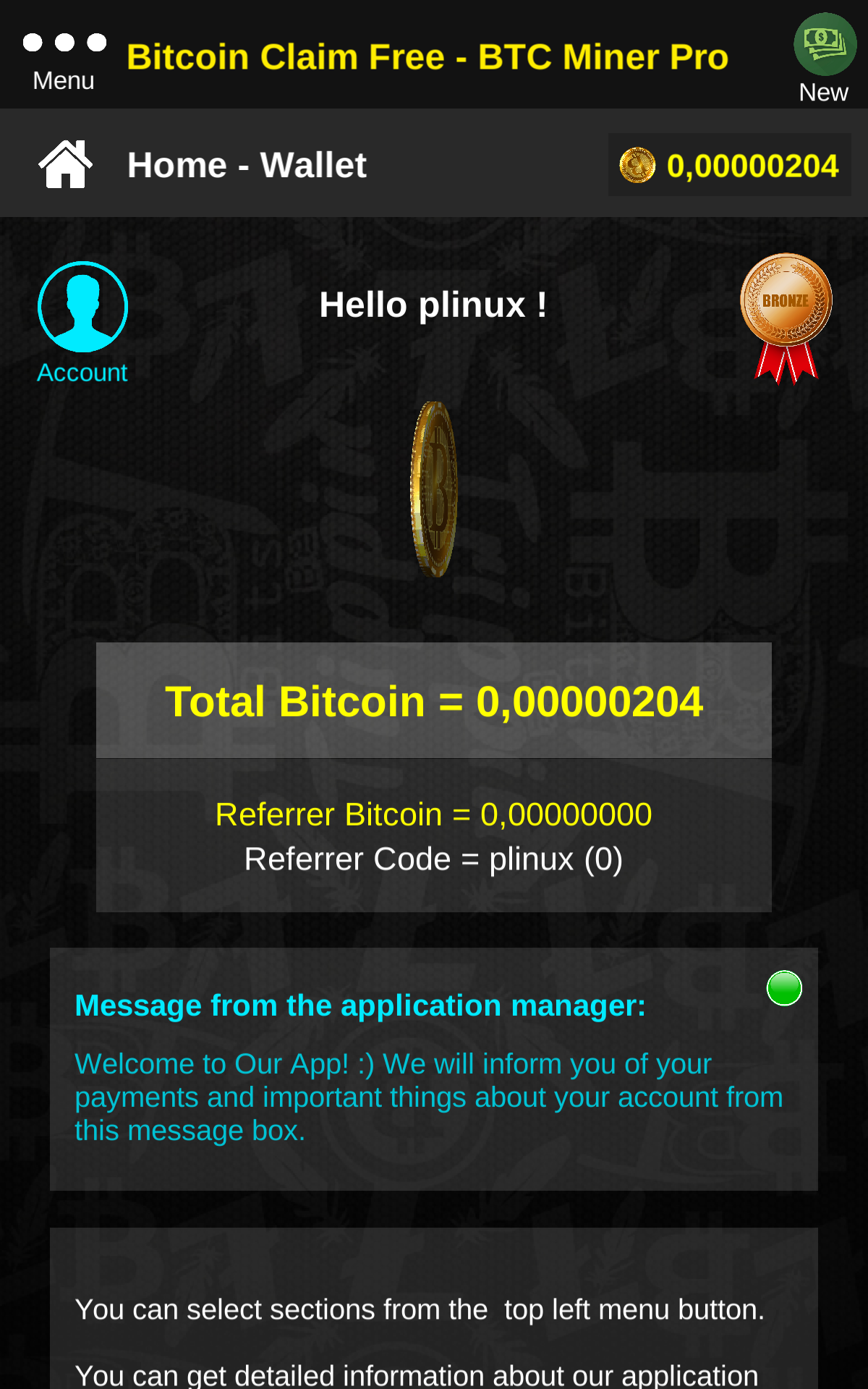Open the Account profile icon
The image size is (868, 1389).
[82, 306]
